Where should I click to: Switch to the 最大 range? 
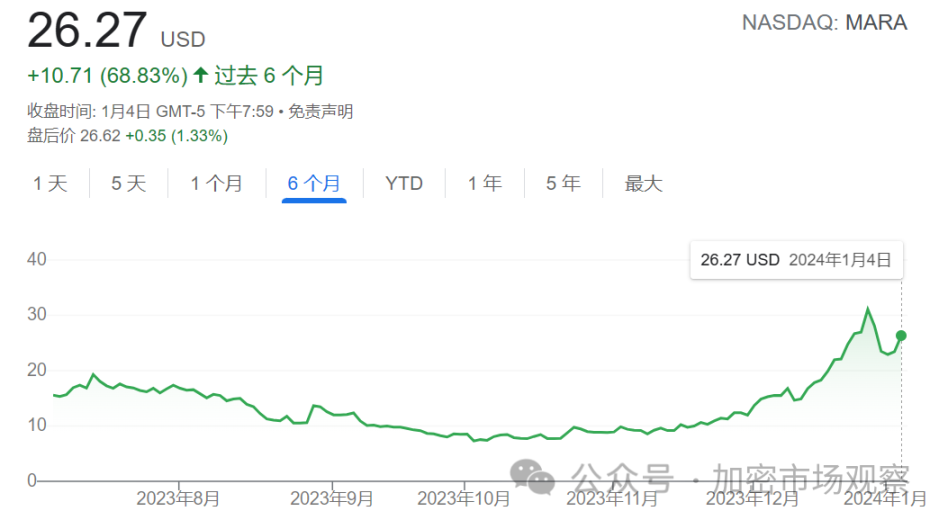(643, 184)
